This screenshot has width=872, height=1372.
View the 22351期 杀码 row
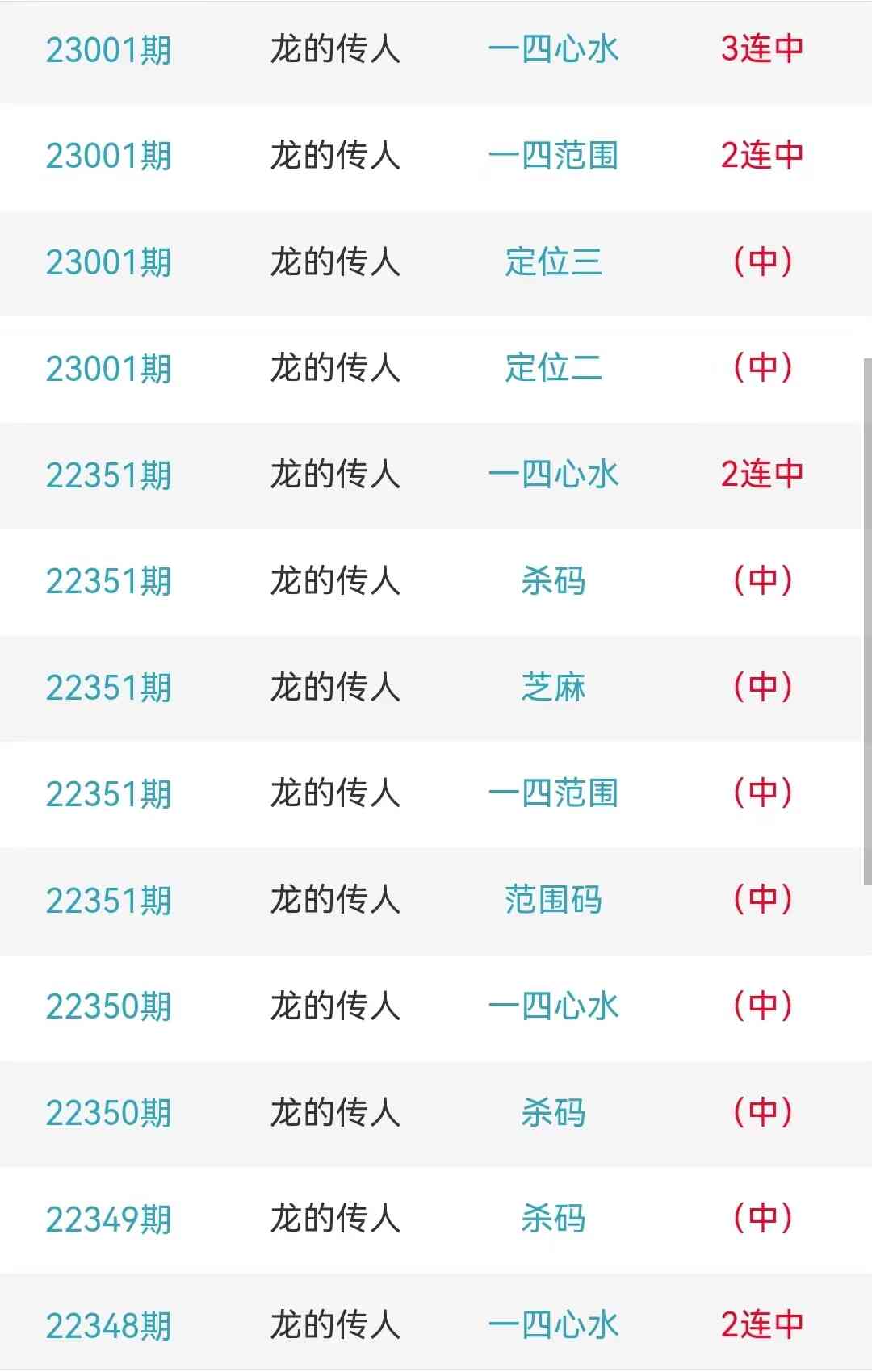coord(553,581)
